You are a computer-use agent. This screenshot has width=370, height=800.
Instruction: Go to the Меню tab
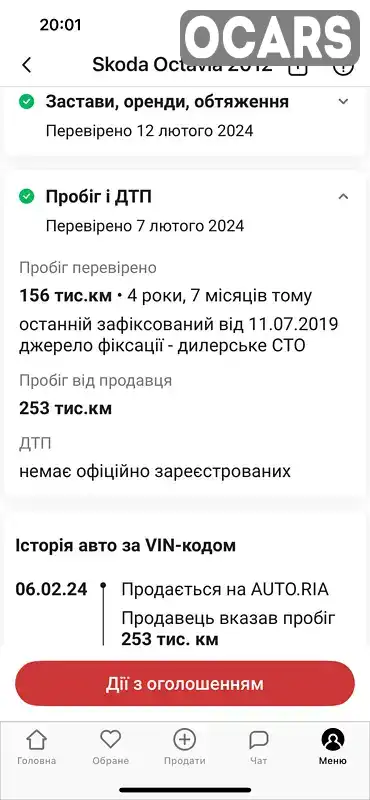[x=333, y=747]
